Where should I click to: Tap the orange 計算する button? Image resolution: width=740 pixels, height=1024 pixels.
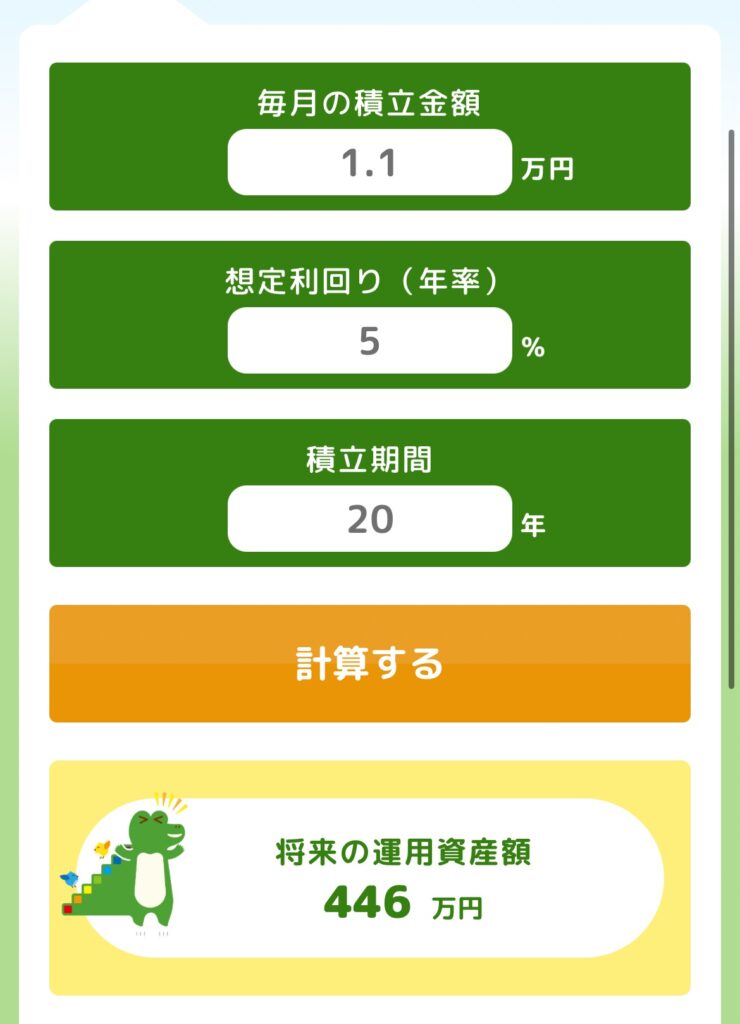tap(369, 663)
